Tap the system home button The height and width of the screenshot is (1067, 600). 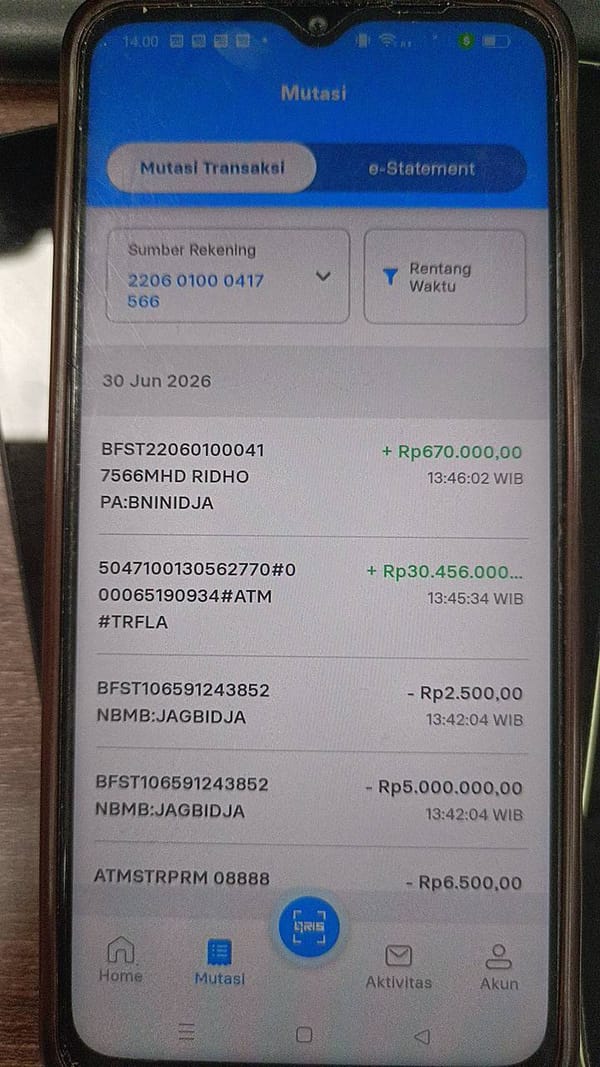coord(304,1035)
